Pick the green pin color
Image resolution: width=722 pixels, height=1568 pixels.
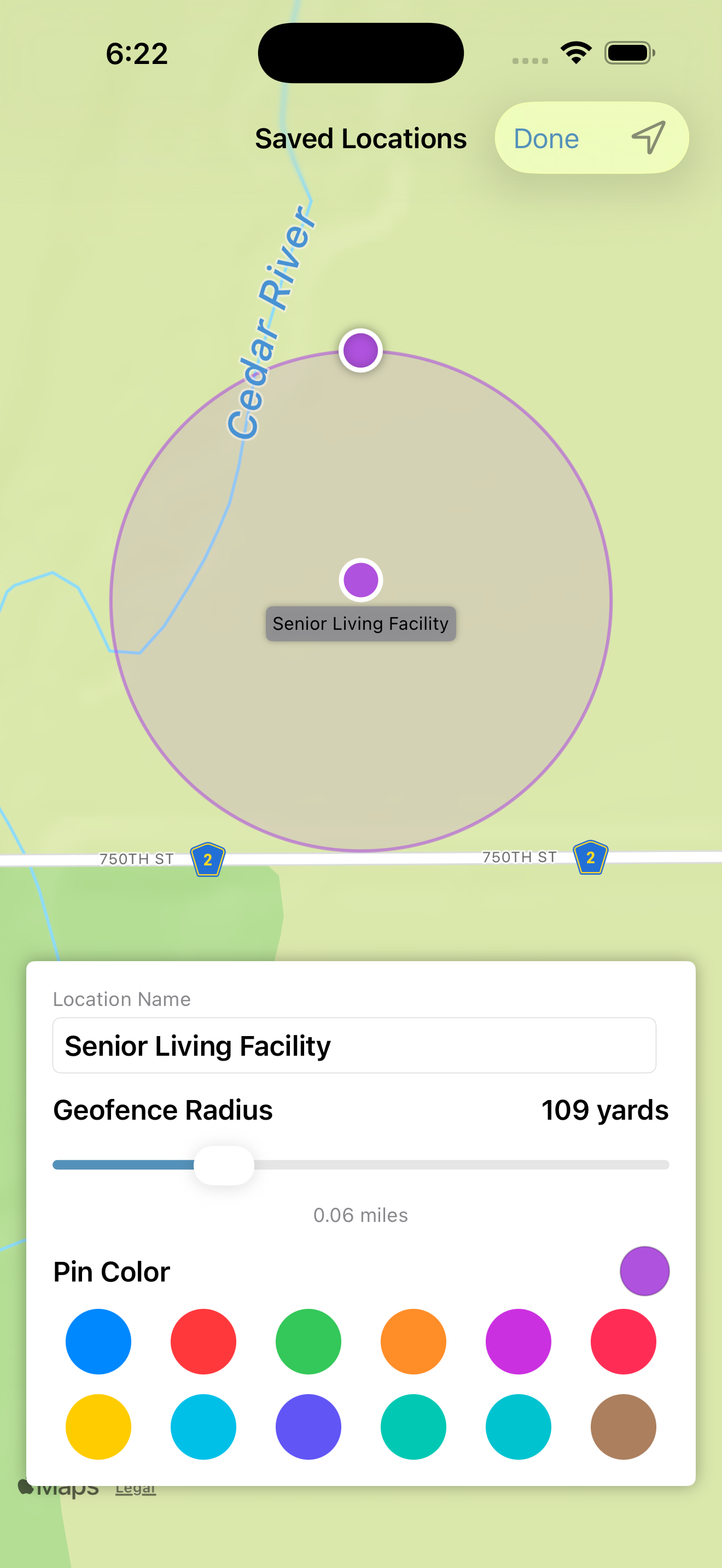click(308, 1342)
